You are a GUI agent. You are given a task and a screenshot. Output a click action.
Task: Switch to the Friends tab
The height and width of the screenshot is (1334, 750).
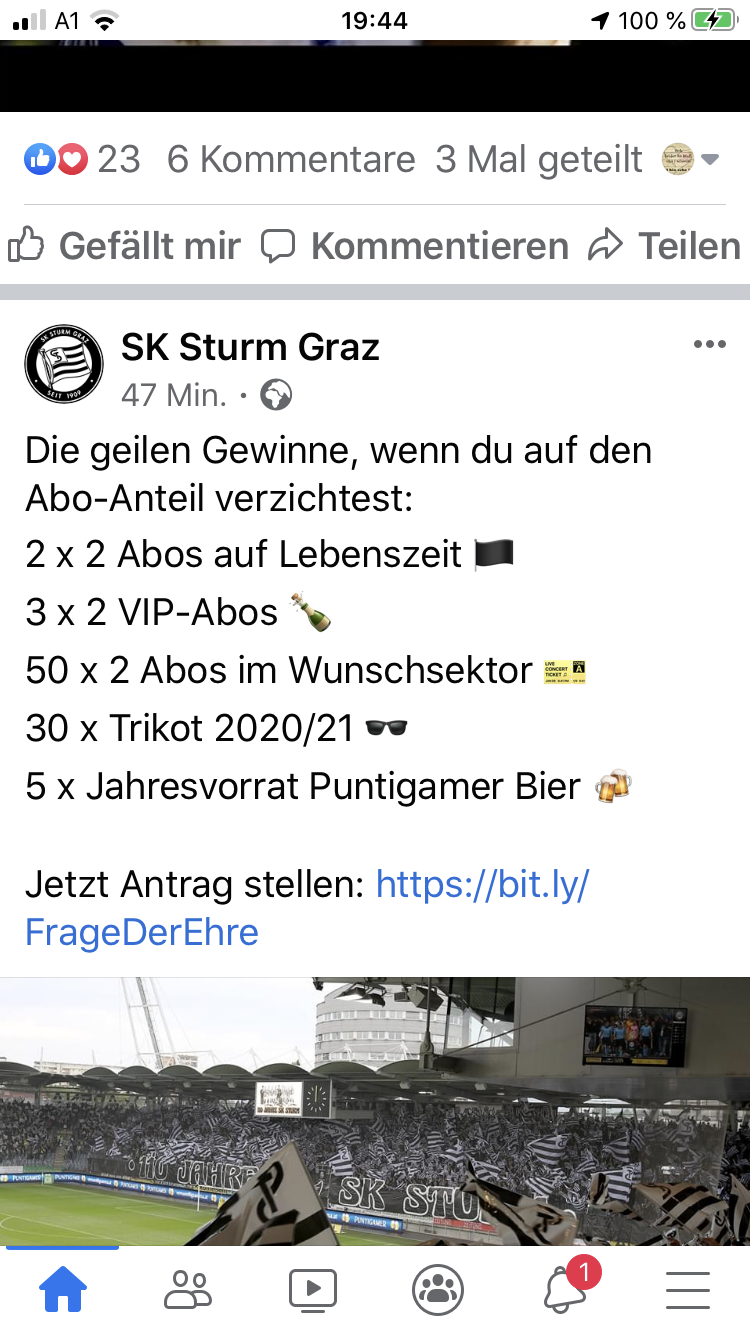188,1290
